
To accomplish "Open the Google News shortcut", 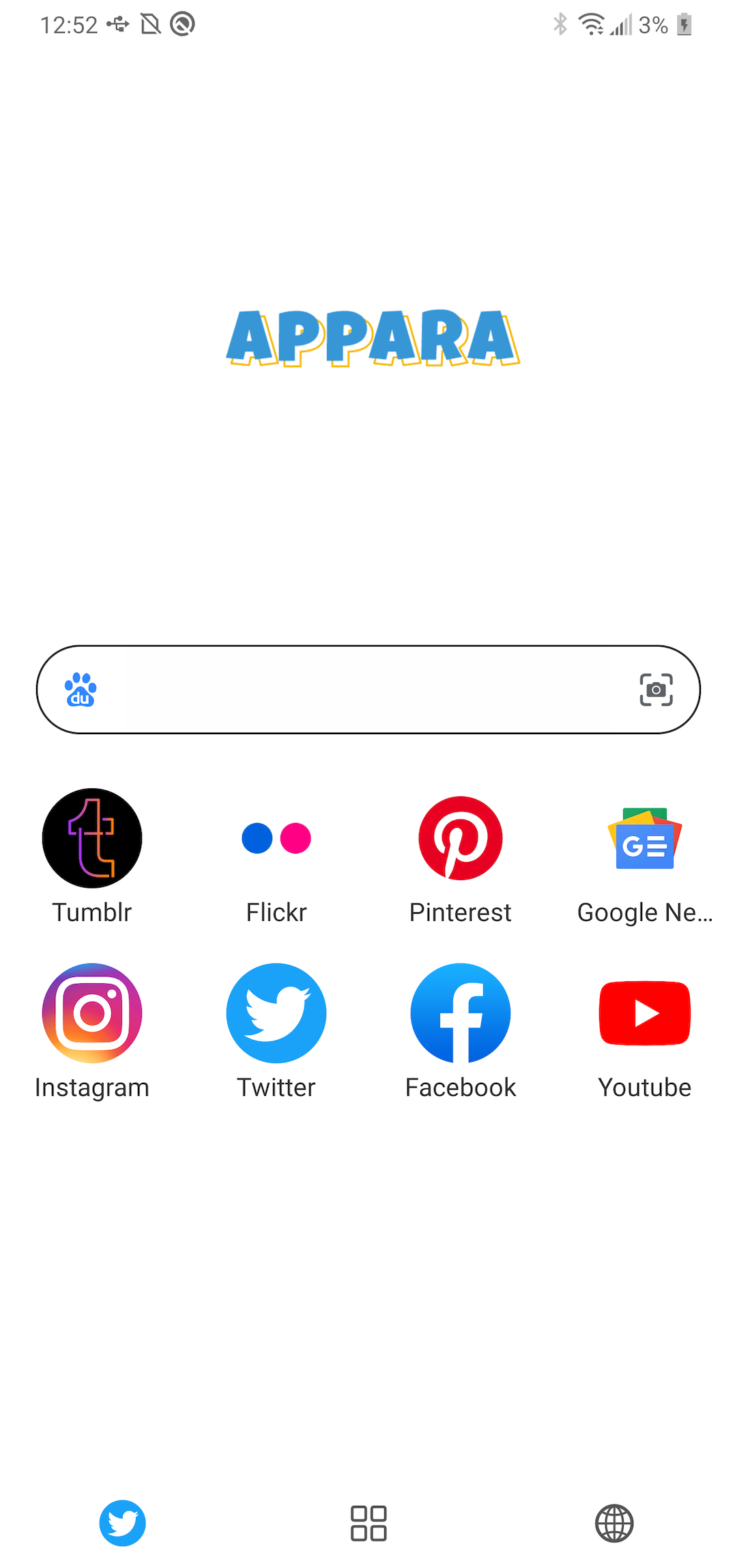I will tap(645, 838).
